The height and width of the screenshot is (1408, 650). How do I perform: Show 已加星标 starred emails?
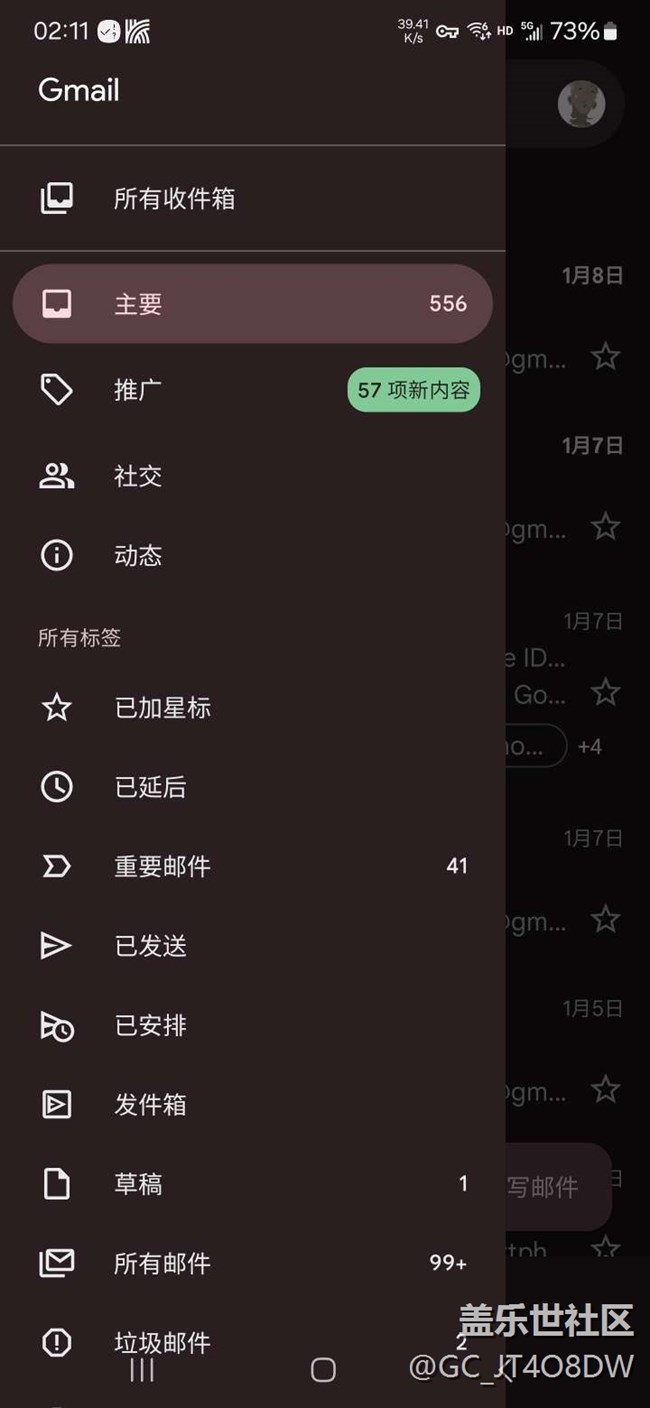252,708
